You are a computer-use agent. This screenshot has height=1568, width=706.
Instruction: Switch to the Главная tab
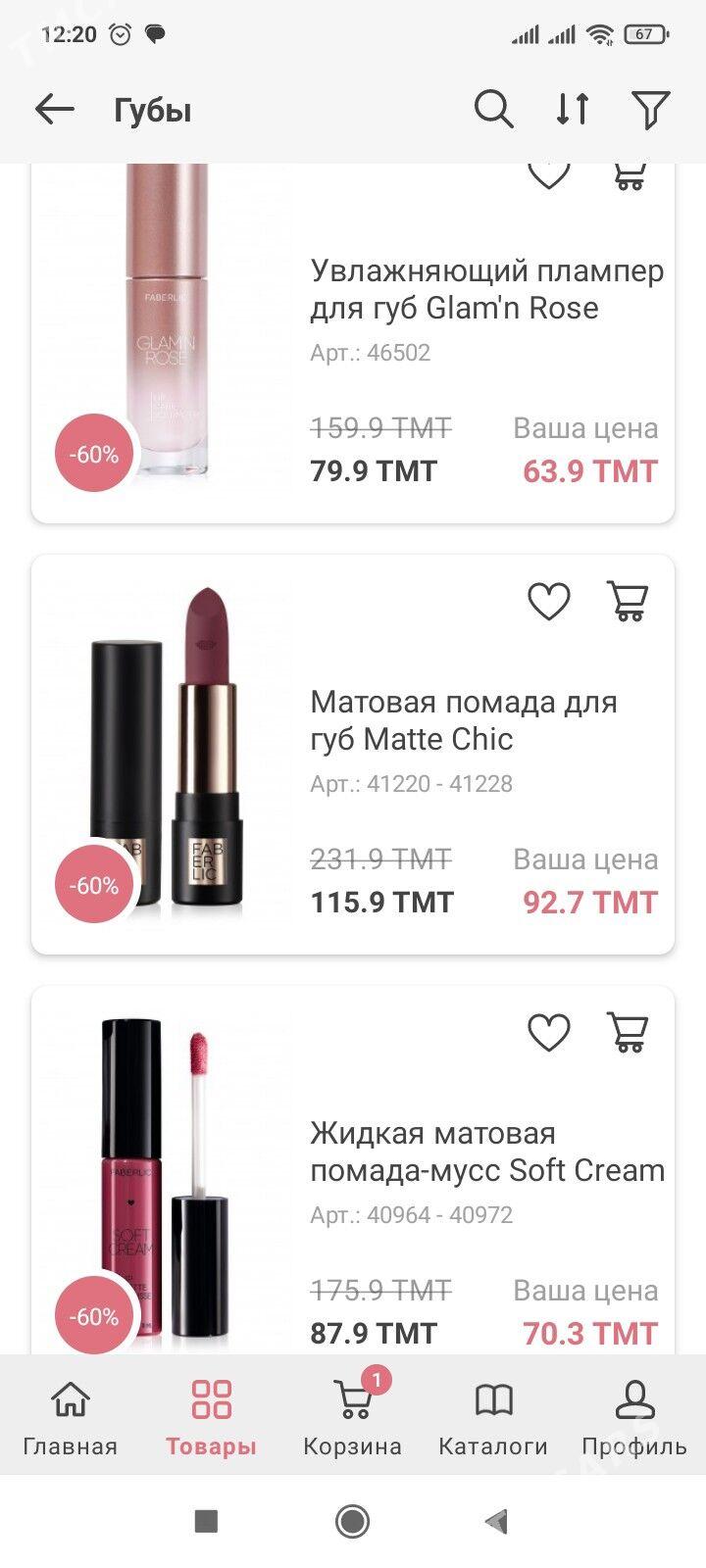pos(70,1416)
